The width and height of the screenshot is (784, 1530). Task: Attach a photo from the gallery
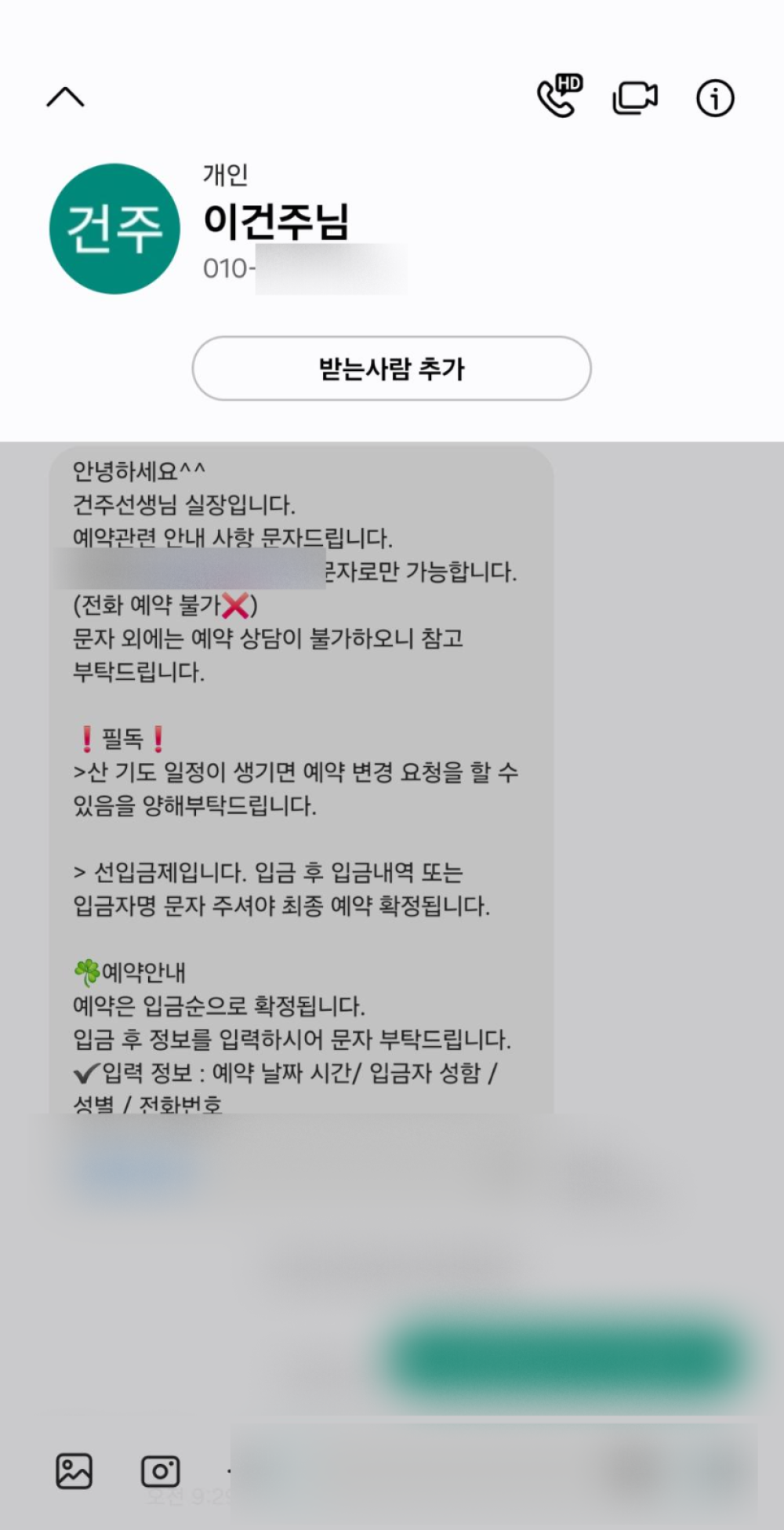coord(74,1470)
